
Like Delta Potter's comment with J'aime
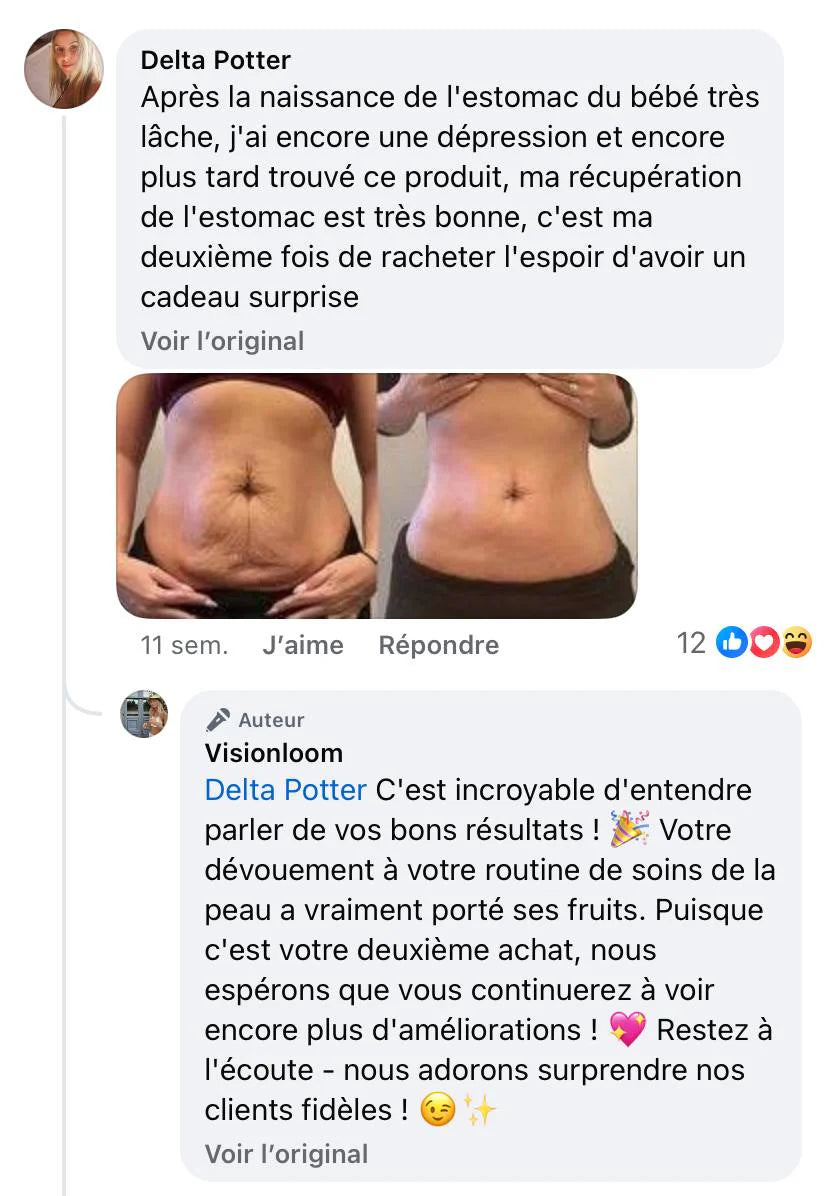pyautogui.click(x=302, y=645)
